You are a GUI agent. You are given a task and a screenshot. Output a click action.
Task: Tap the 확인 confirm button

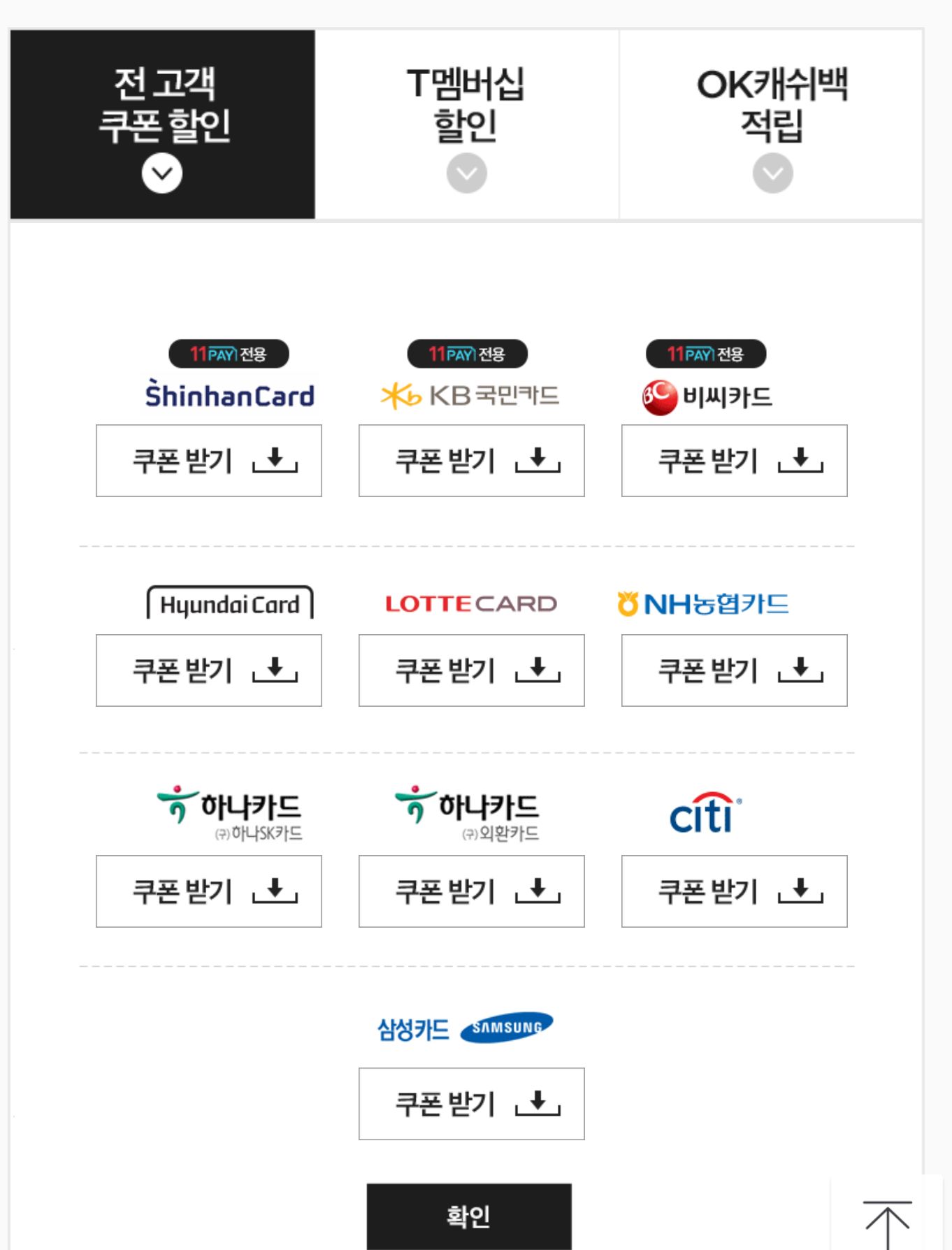[x=469, y=1216]
